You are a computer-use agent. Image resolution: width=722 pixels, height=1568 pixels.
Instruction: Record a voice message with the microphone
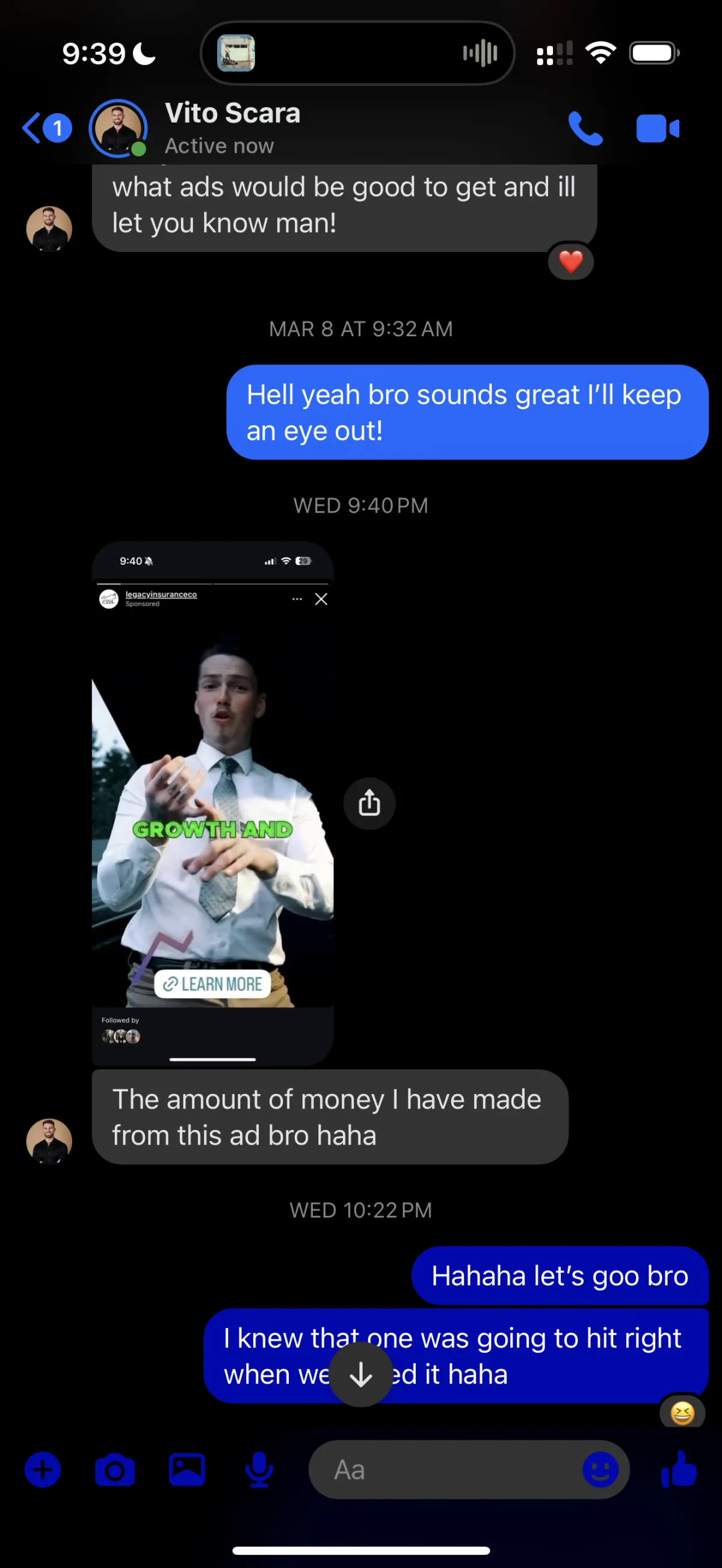pyautogui.click(x=259, y=1470)
